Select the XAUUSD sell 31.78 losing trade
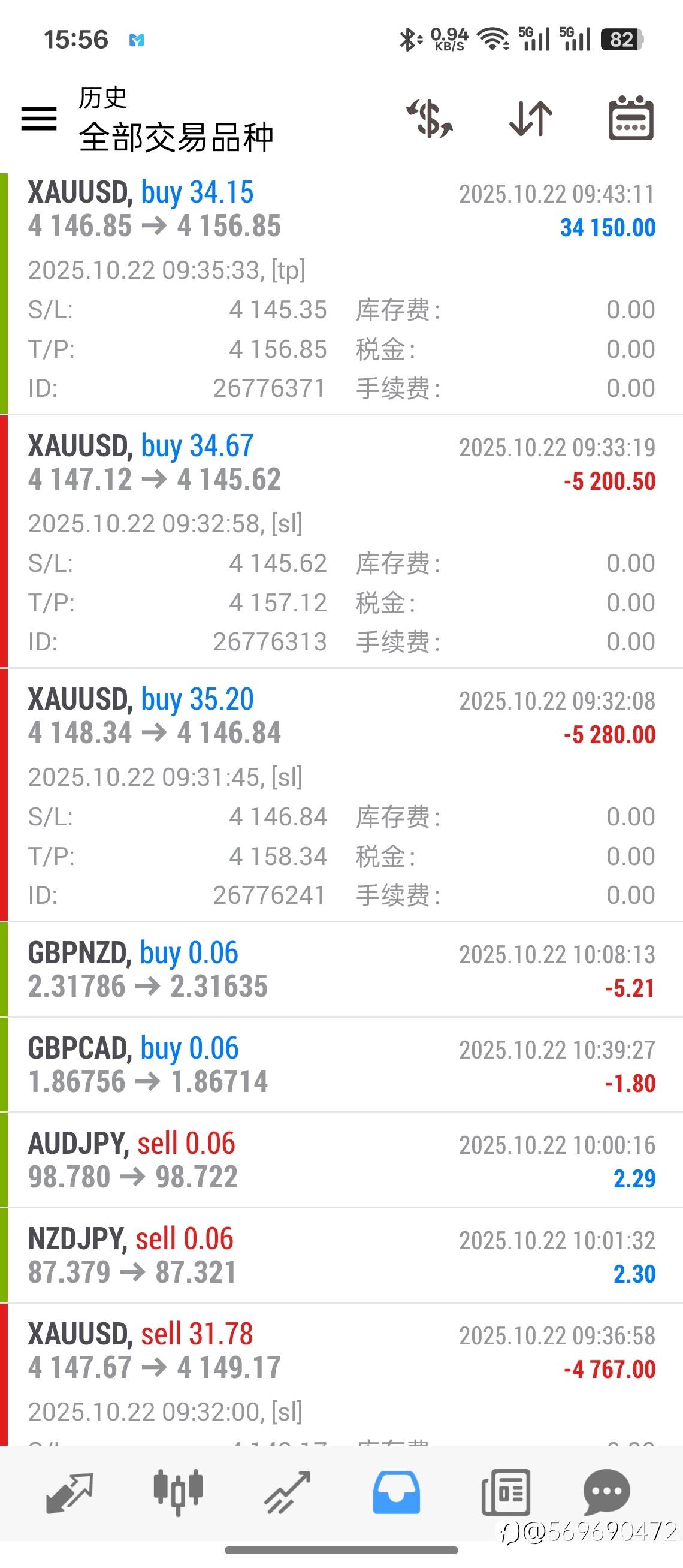The width and height of the screenshot is (683, 1568). tap(243, 1351)
